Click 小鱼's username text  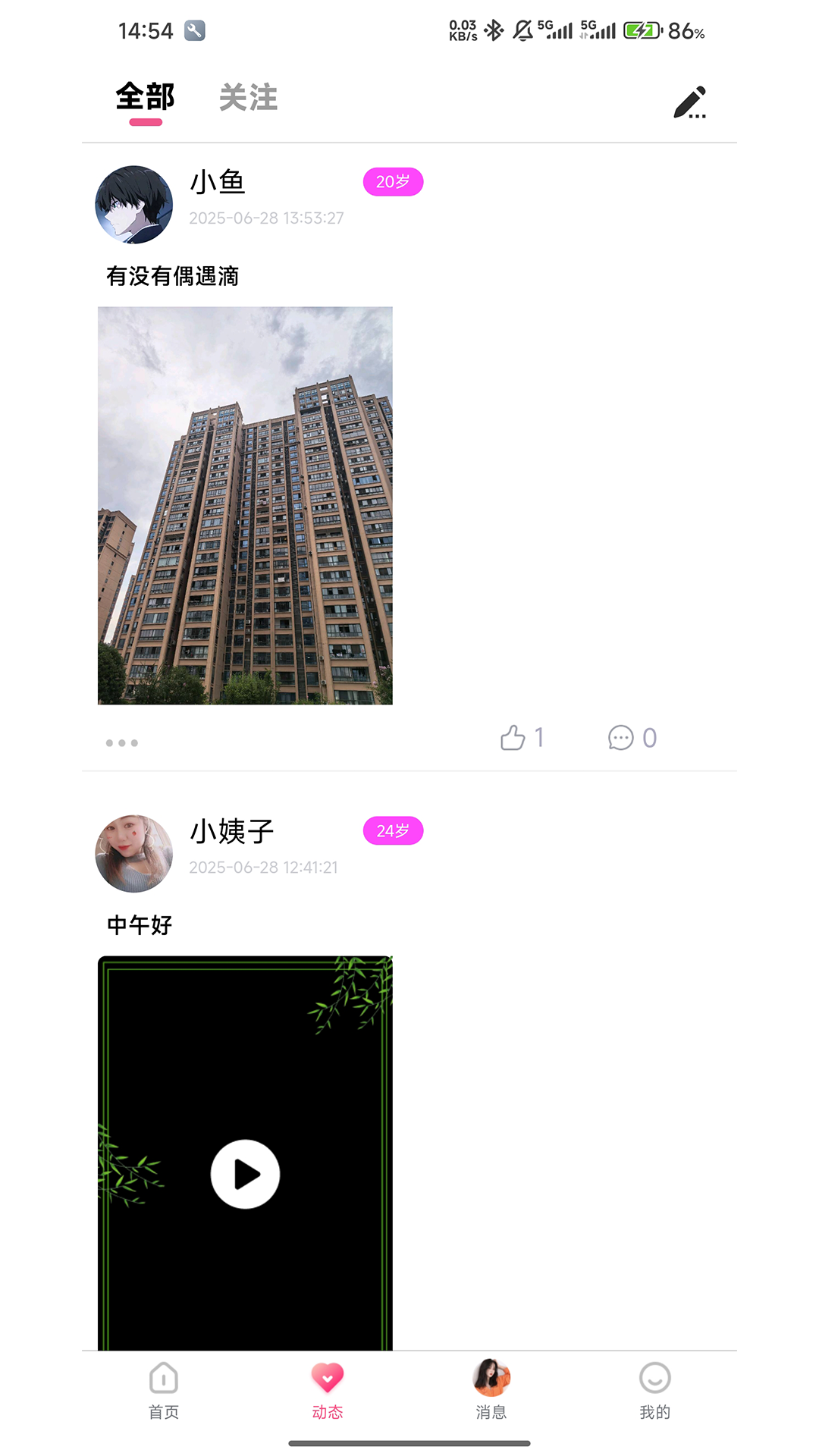pyautogui.click(x=218, y=182)
